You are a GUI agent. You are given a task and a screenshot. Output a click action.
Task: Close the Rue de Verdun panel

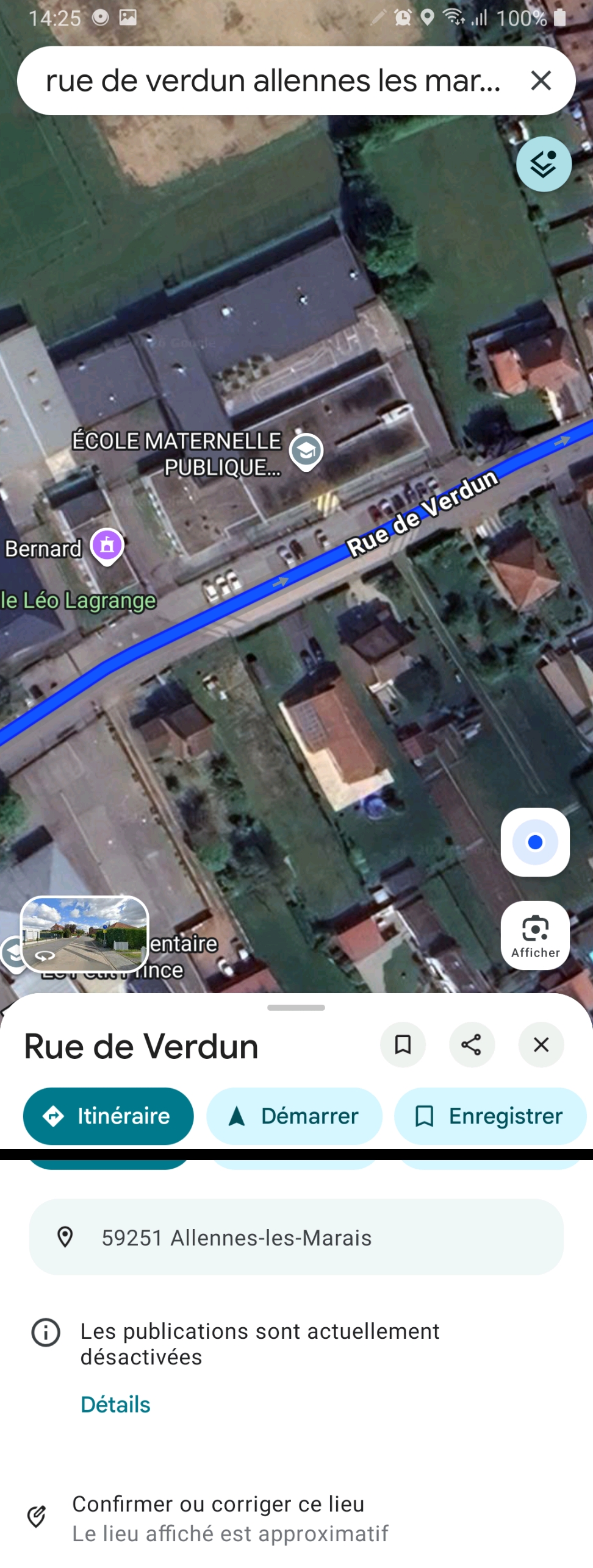[x=541, y=1044]
